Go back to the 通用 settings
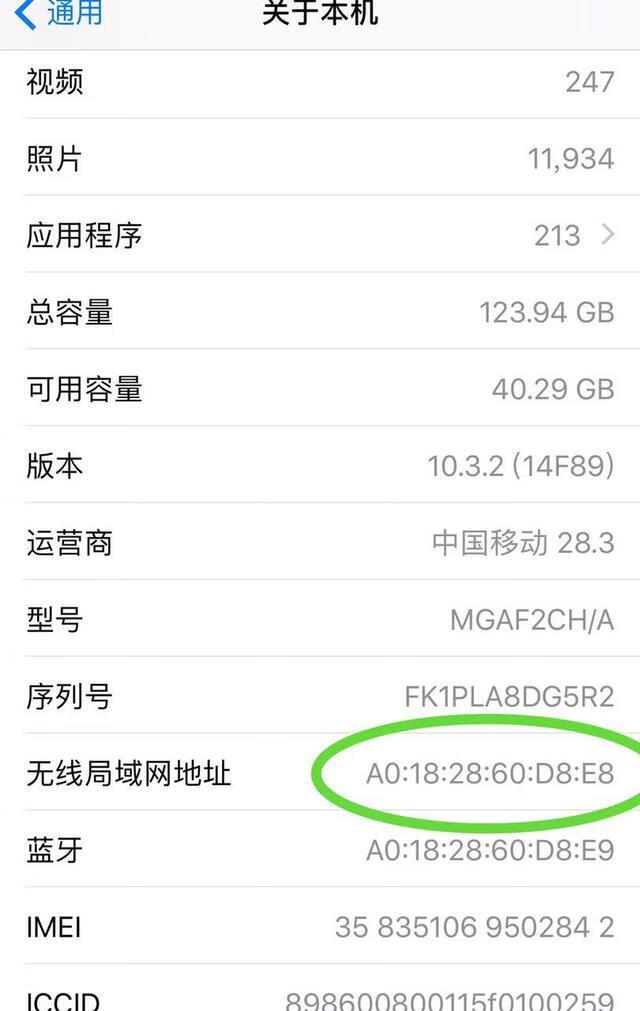Screen dimensions: 640x1011 click(60, 14)
